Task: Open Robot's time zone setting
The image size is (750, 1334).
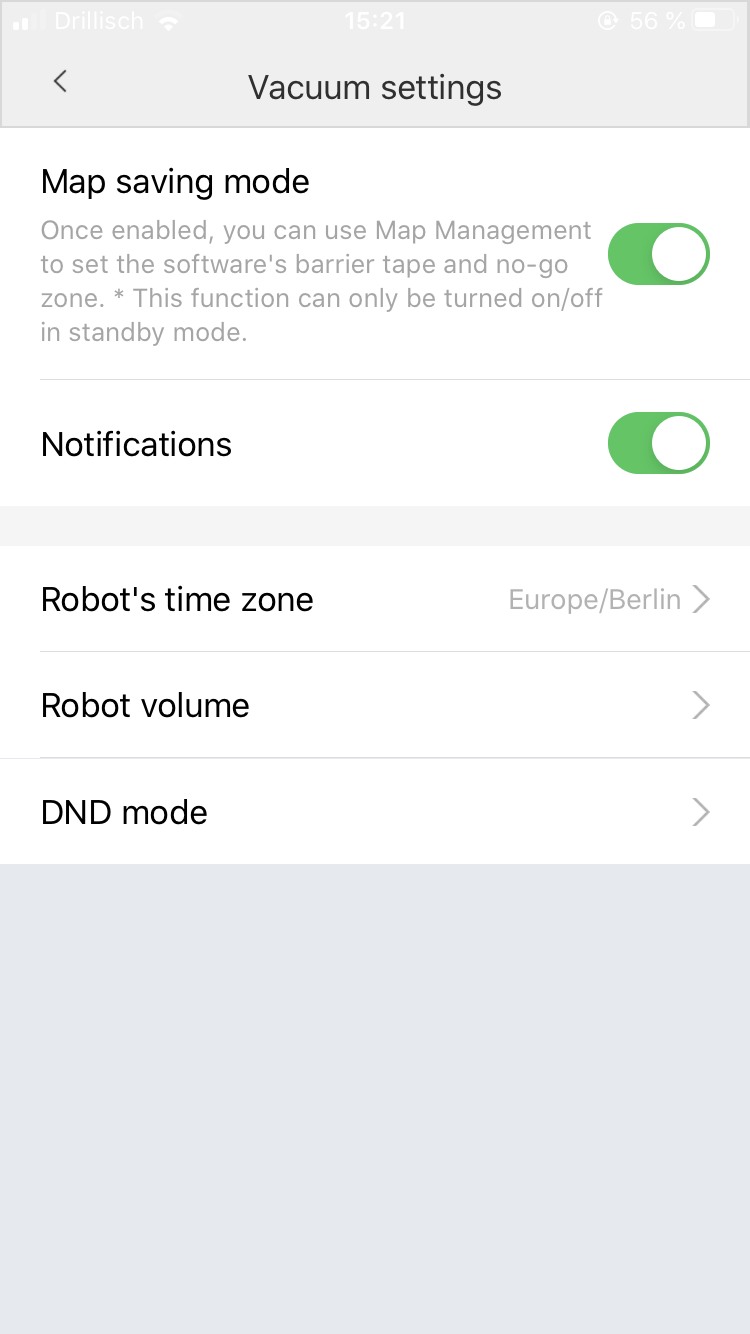Action: [375, 599]
